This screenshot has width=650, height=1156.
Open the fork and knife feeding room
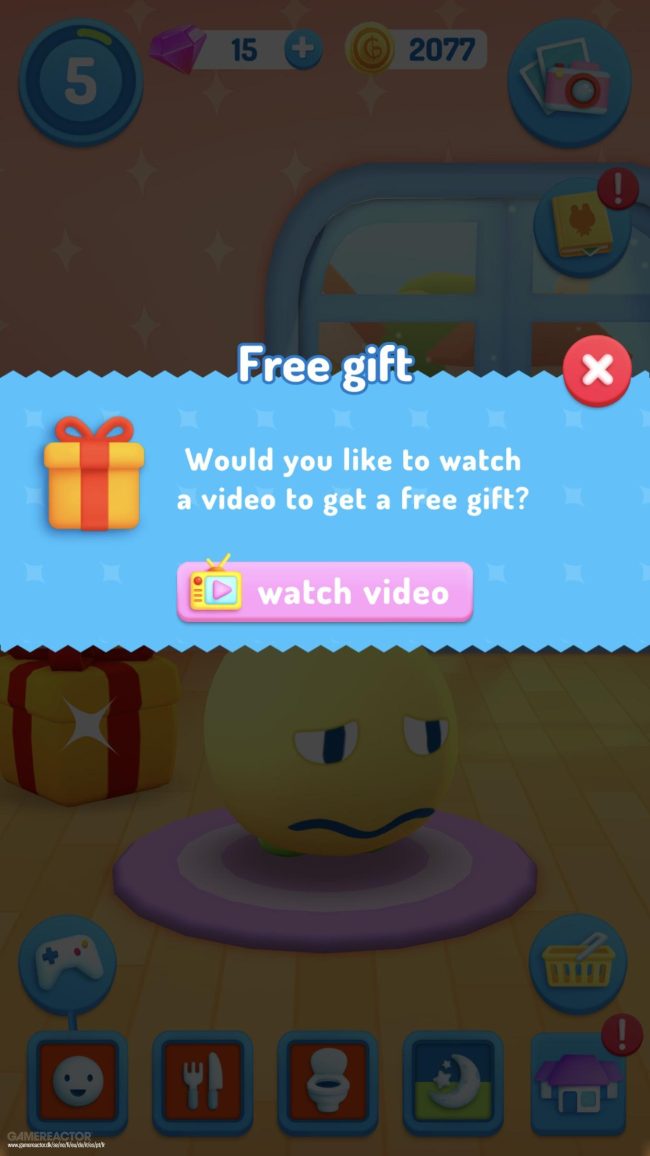click(x=203, y=1083)
